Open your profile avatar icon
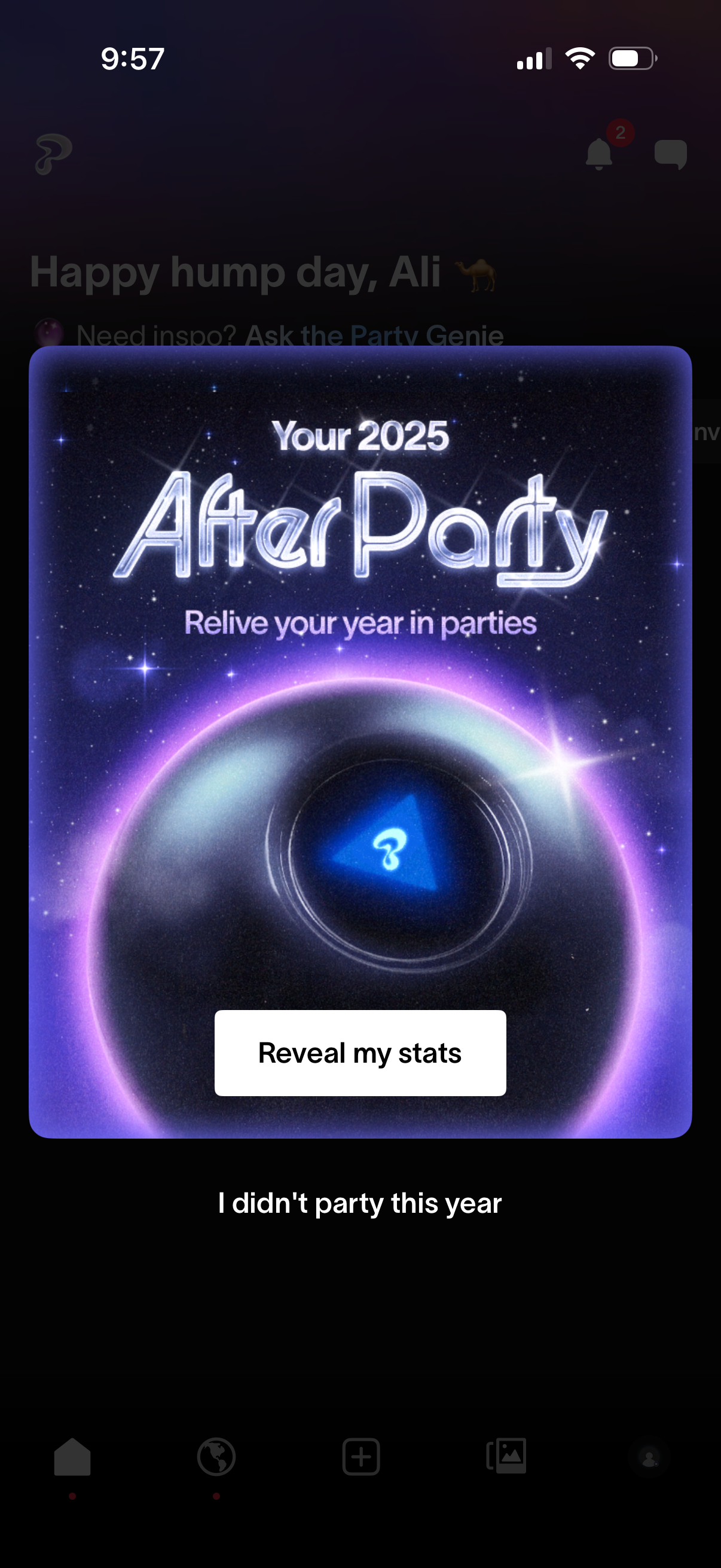 649,1457
